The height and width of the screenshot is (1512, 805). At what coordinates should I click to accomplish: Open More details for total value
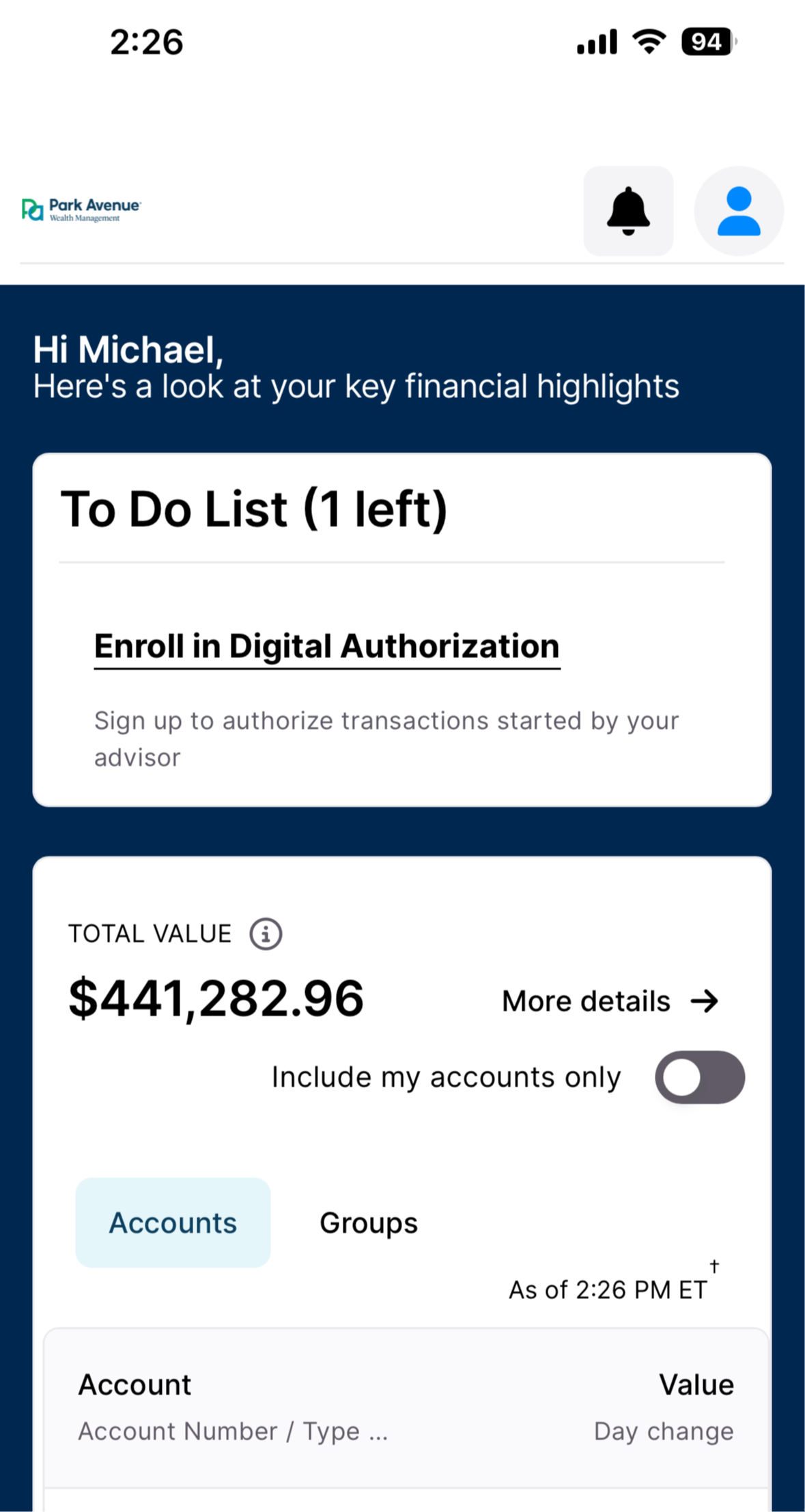click(610, 1001)
